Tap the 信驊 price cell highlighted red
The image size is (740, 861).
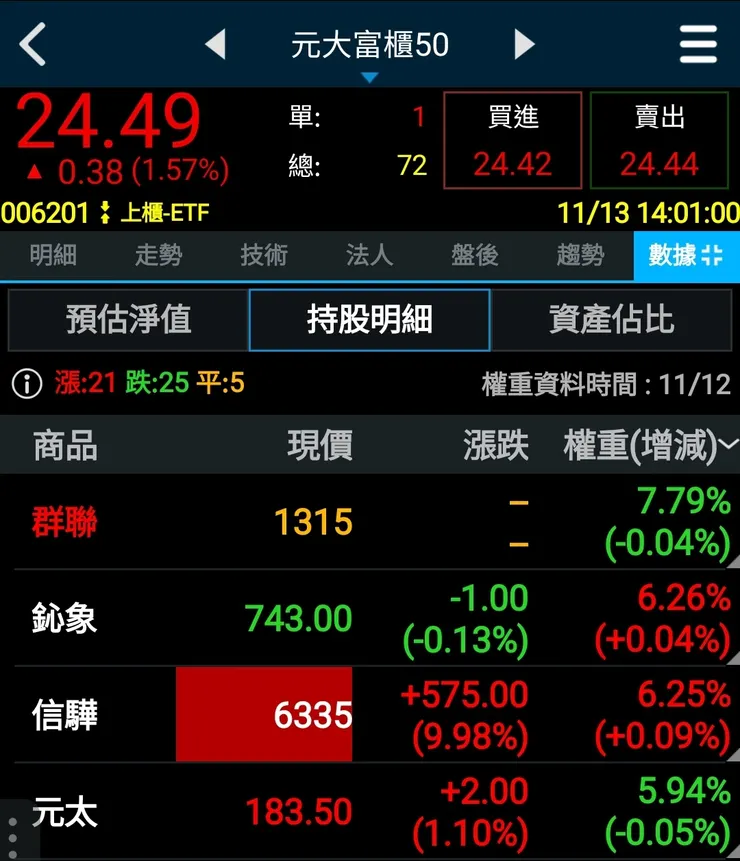coord(264,714)
